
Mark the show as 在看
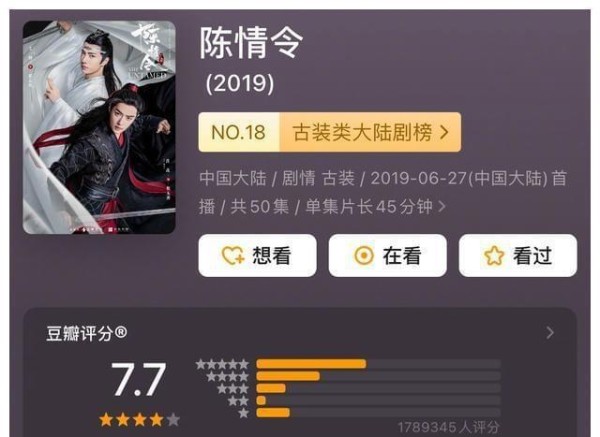(388, 256)
